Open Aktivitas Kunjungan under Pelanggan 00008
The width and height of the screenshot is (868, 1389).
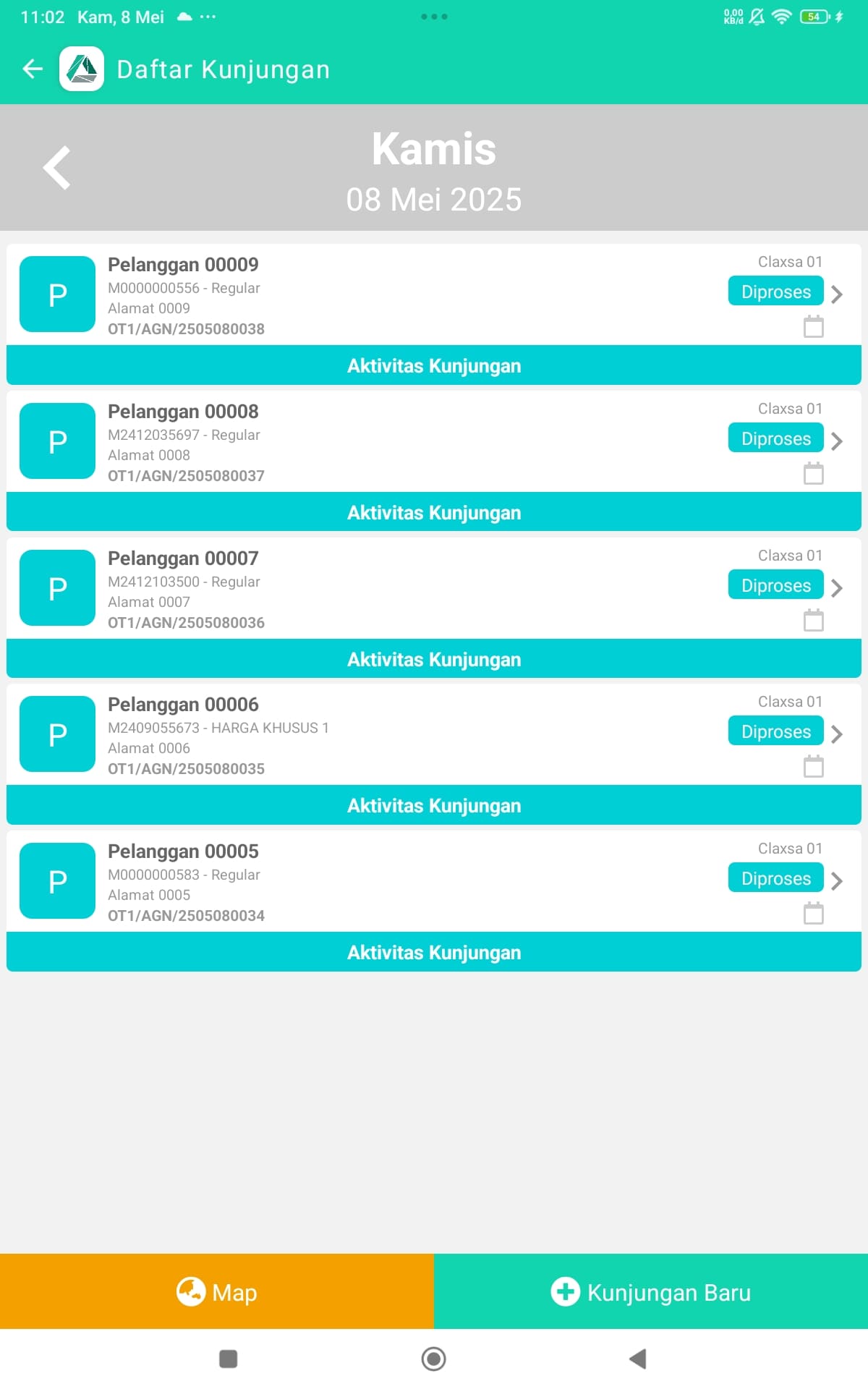[434, 512]
